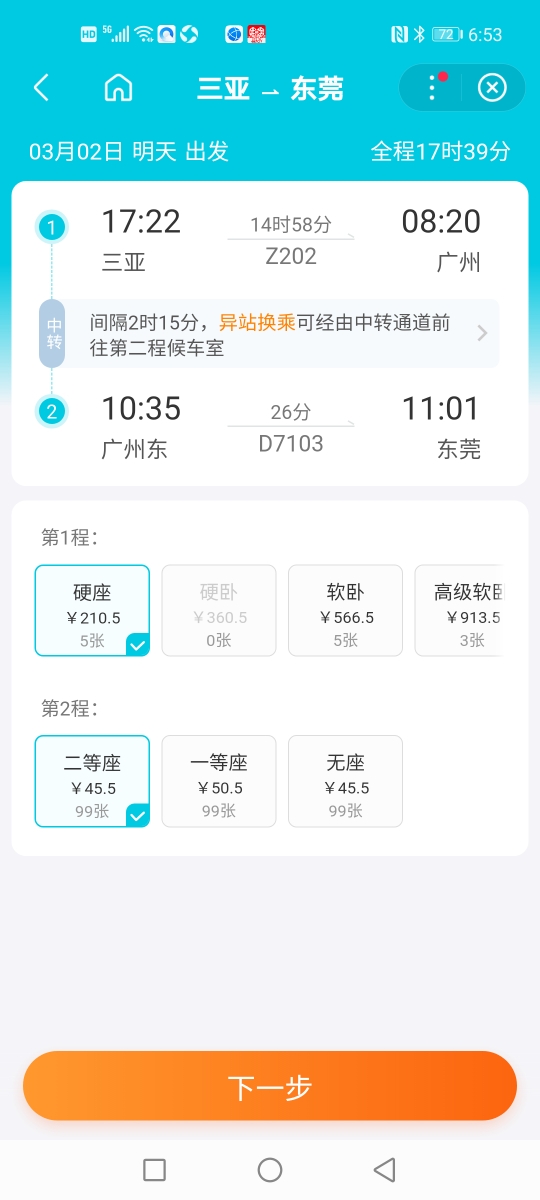Open the three-dot more options menu
Viewport: 540px width, 1200px height.
click(432, 88)
